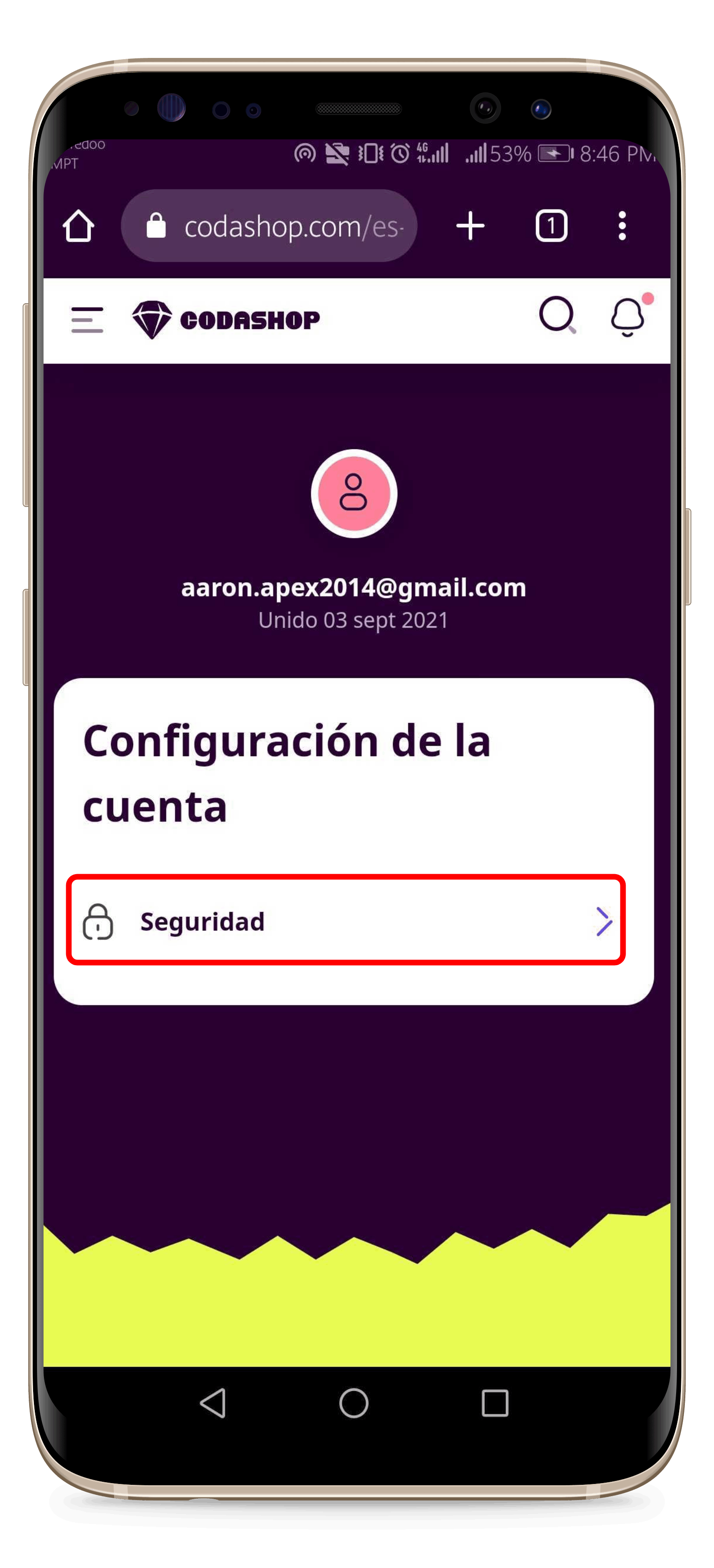Open recent apps with the square button
This screenshot has height=1568, width=714.
tap(495, 1403)
